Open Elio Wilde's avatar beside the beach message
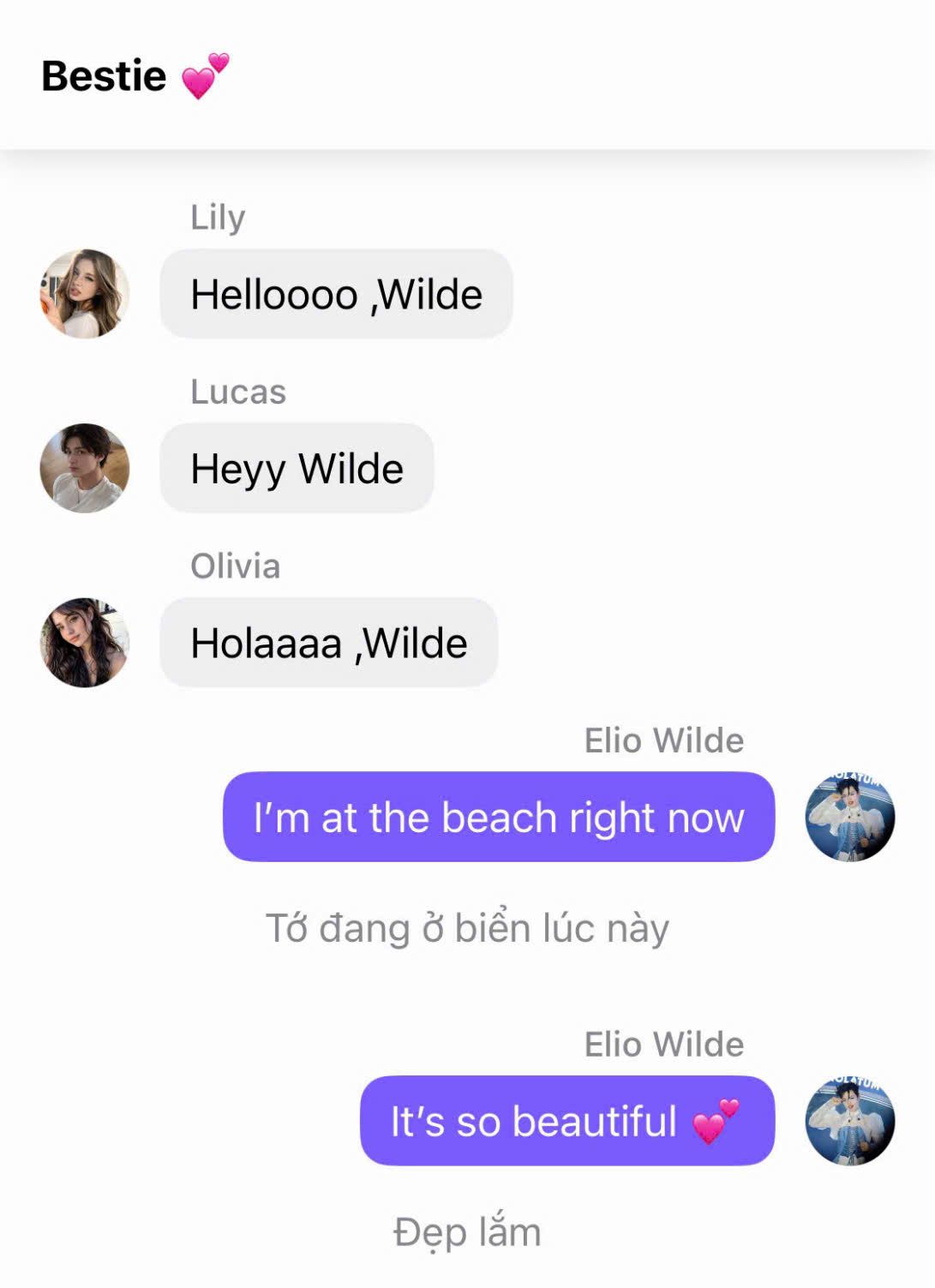The height and width of the screenshot is (1288, 935). point(849,817)
